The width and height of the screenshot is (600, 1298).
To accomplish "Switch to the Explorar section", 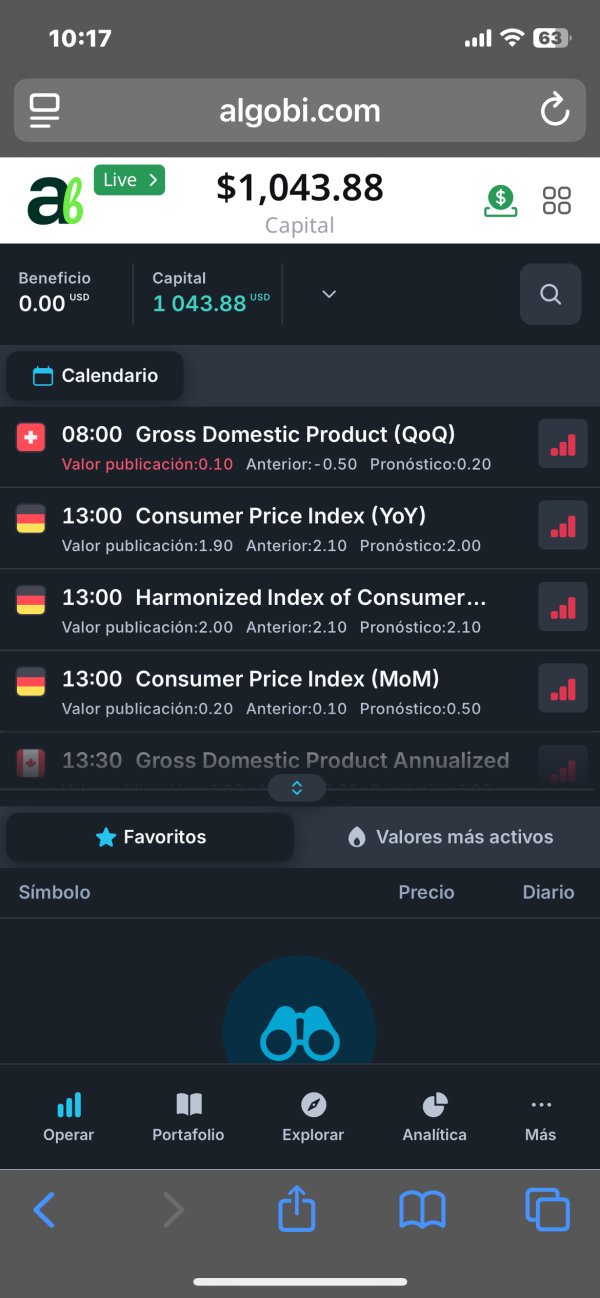I will [313, 1117].
